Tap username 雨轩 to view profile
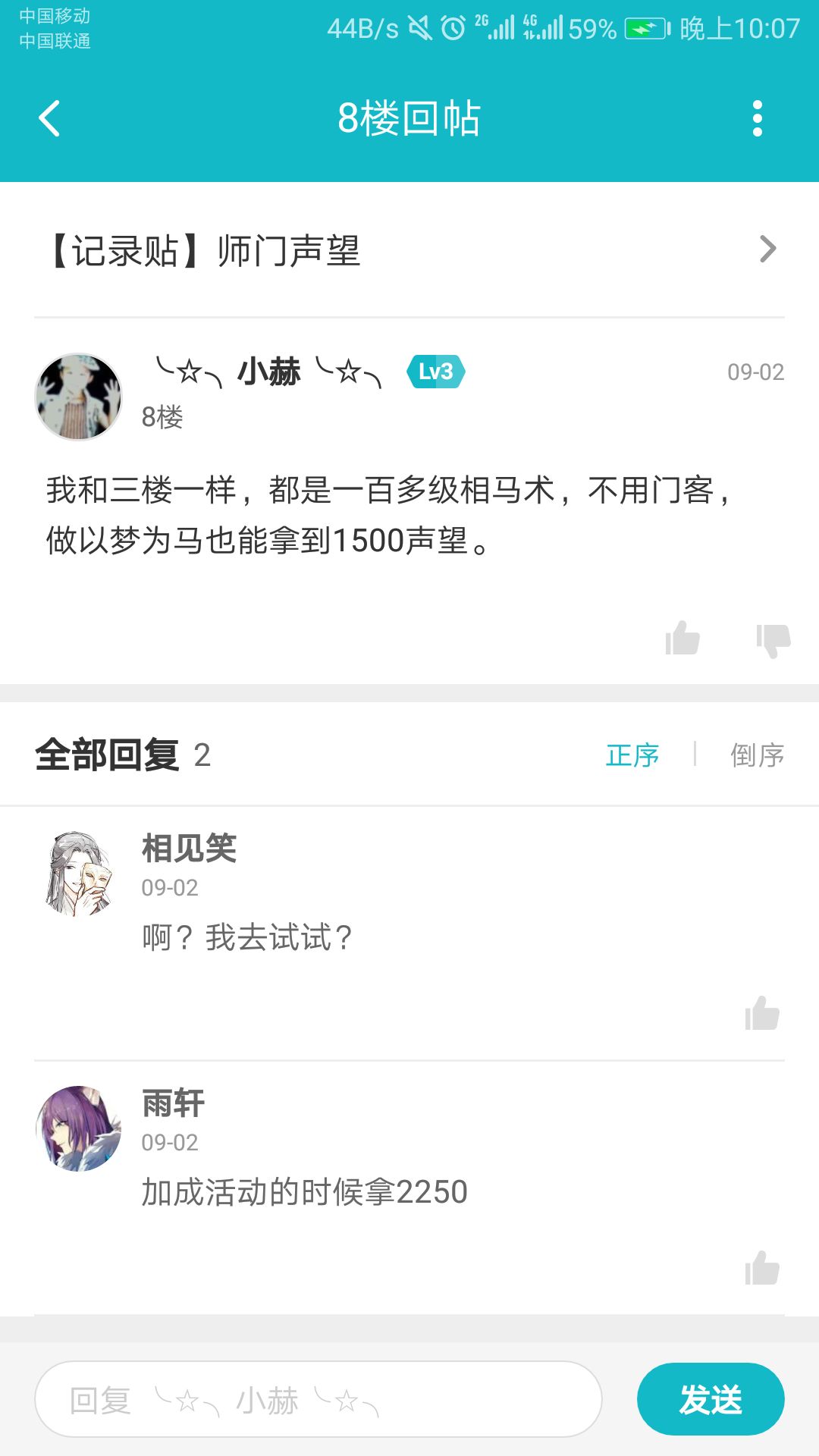819x1456 pixels. pyautogui.click(x=171, y=1104)
